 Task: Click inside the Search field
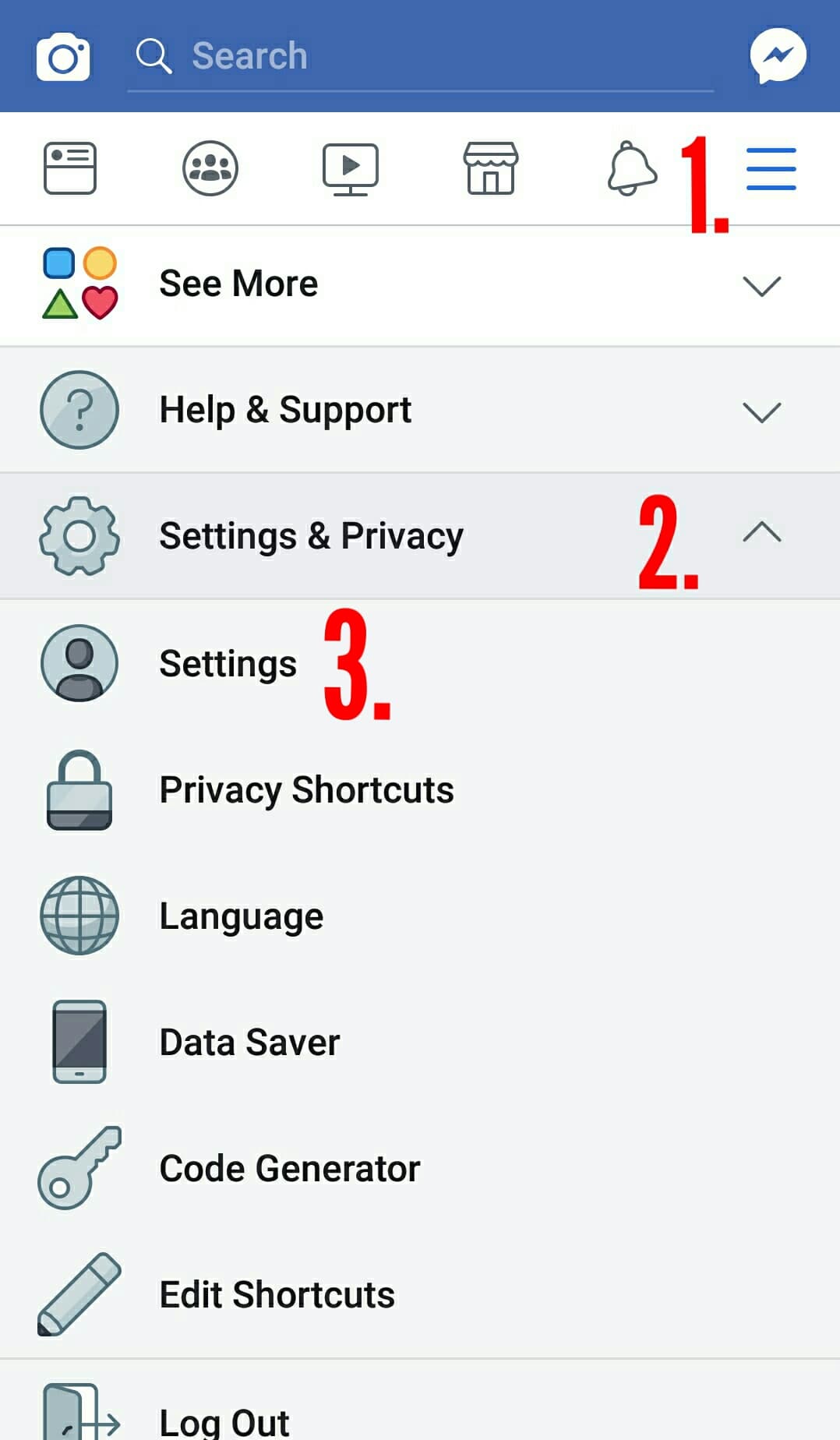coord(421,55)
